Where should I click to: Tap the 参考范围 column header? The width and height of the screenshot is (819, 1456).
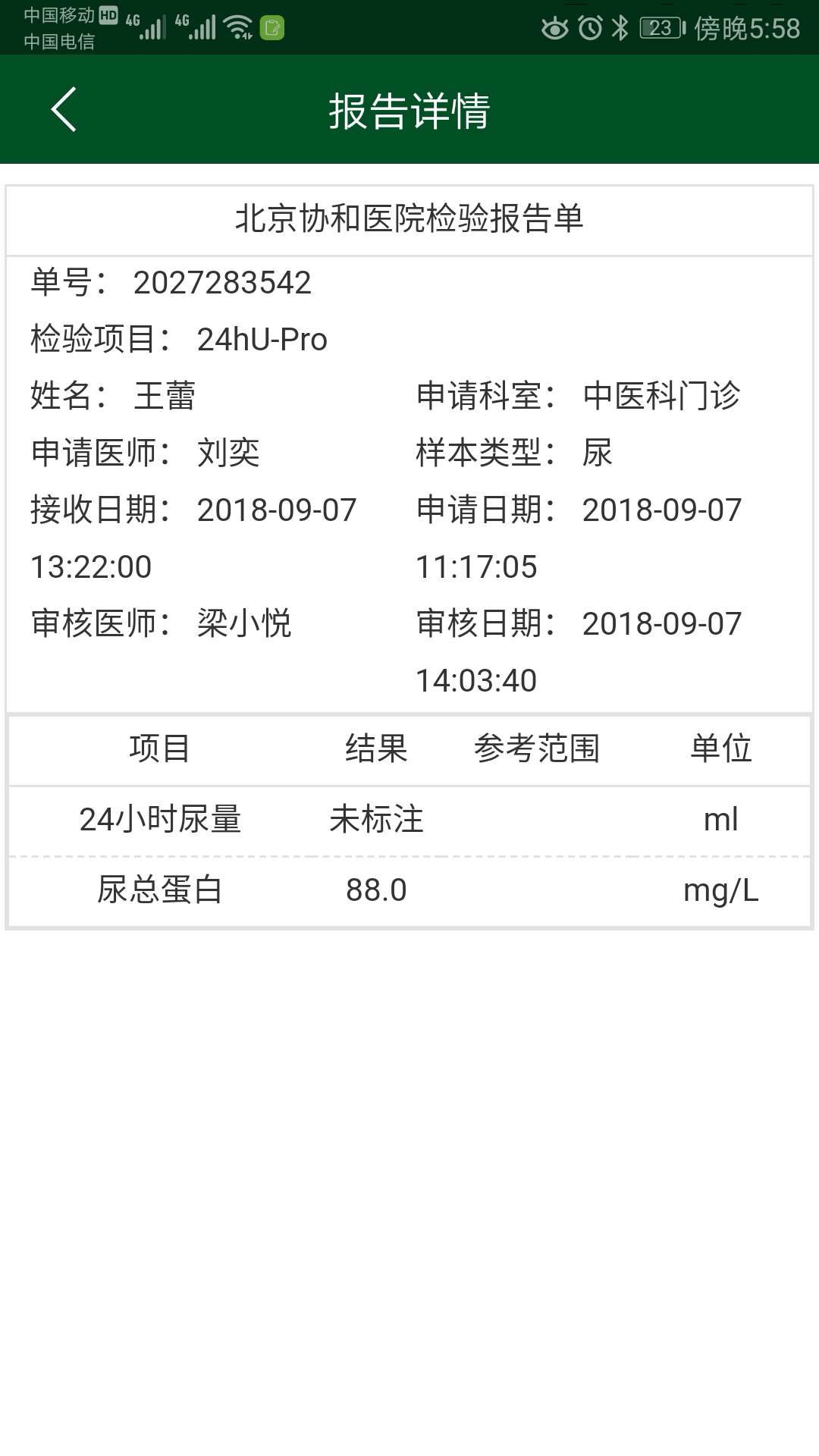[x=537, y=748]
